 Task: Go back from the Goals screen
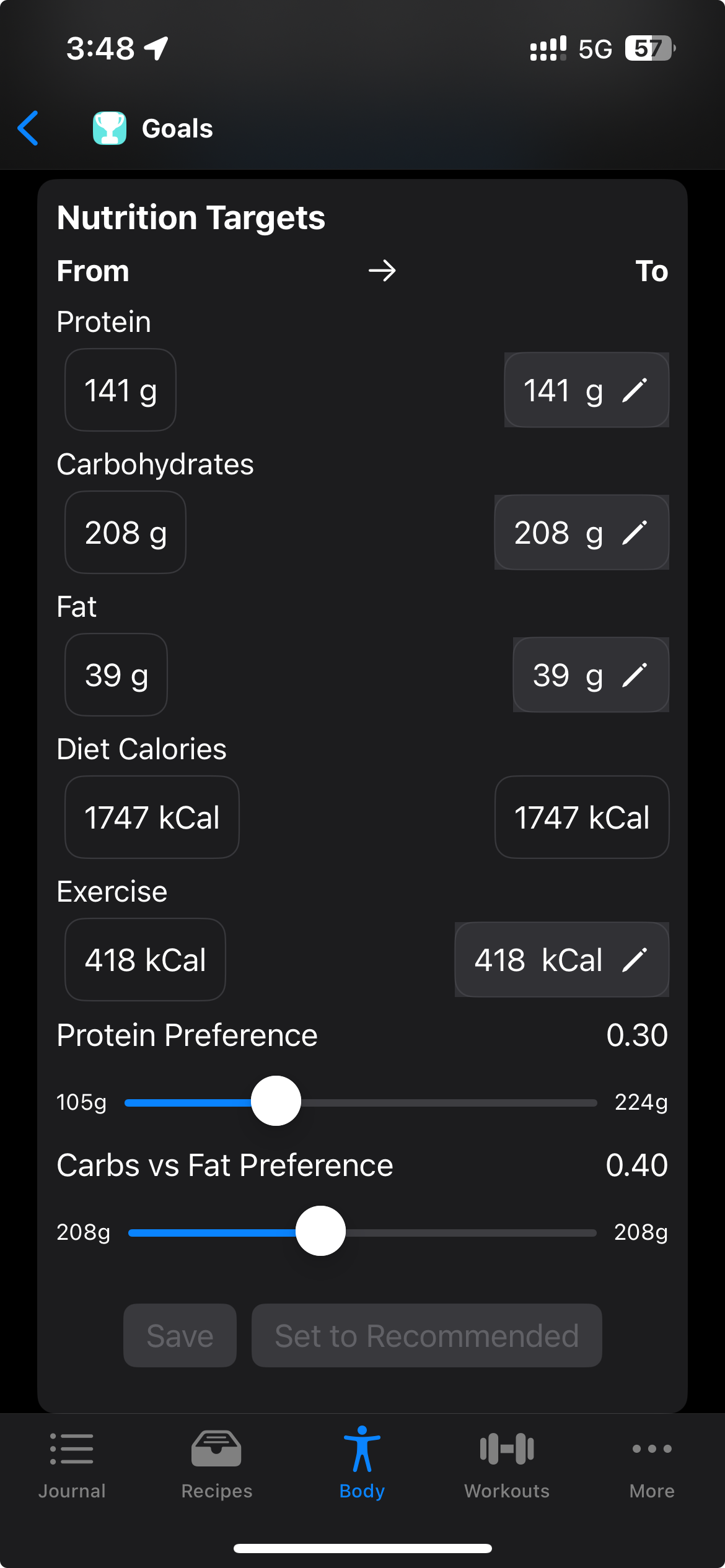(x=29, y=128)
